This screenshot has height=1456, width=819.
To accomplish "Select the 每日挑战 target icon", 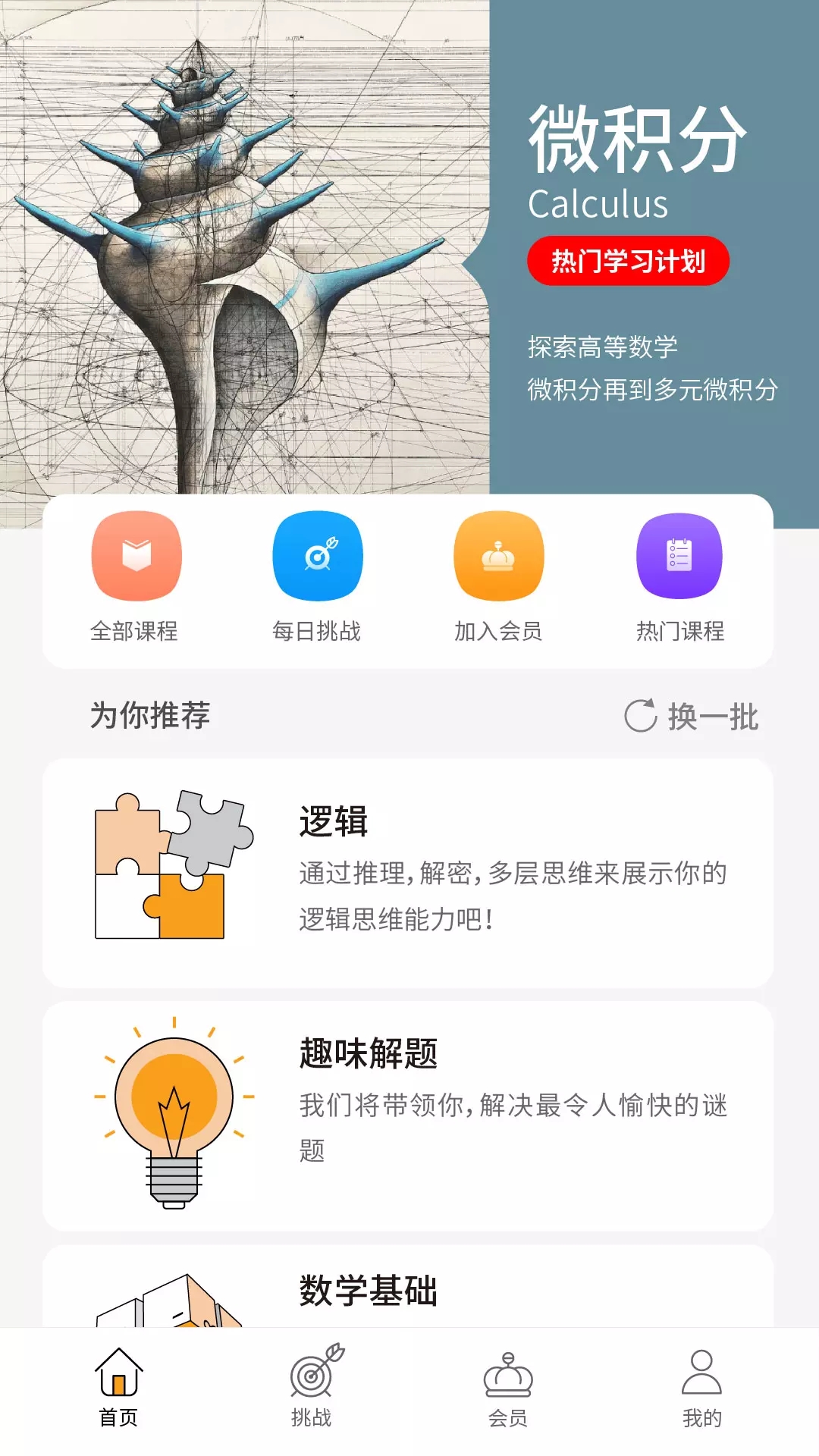I will pos(316,556).
